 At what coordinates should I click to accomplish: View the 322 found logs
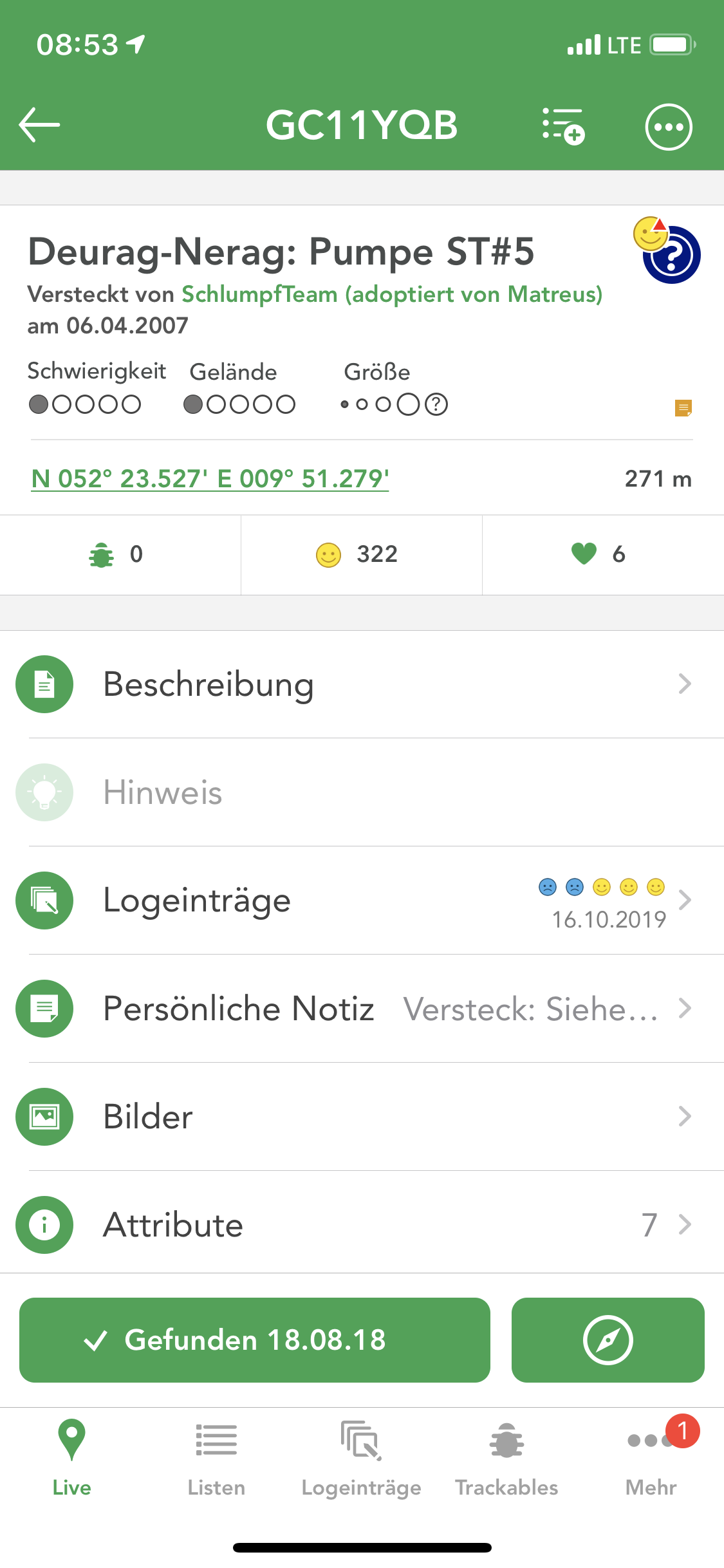pyautogui.click(x=362, y=555)
